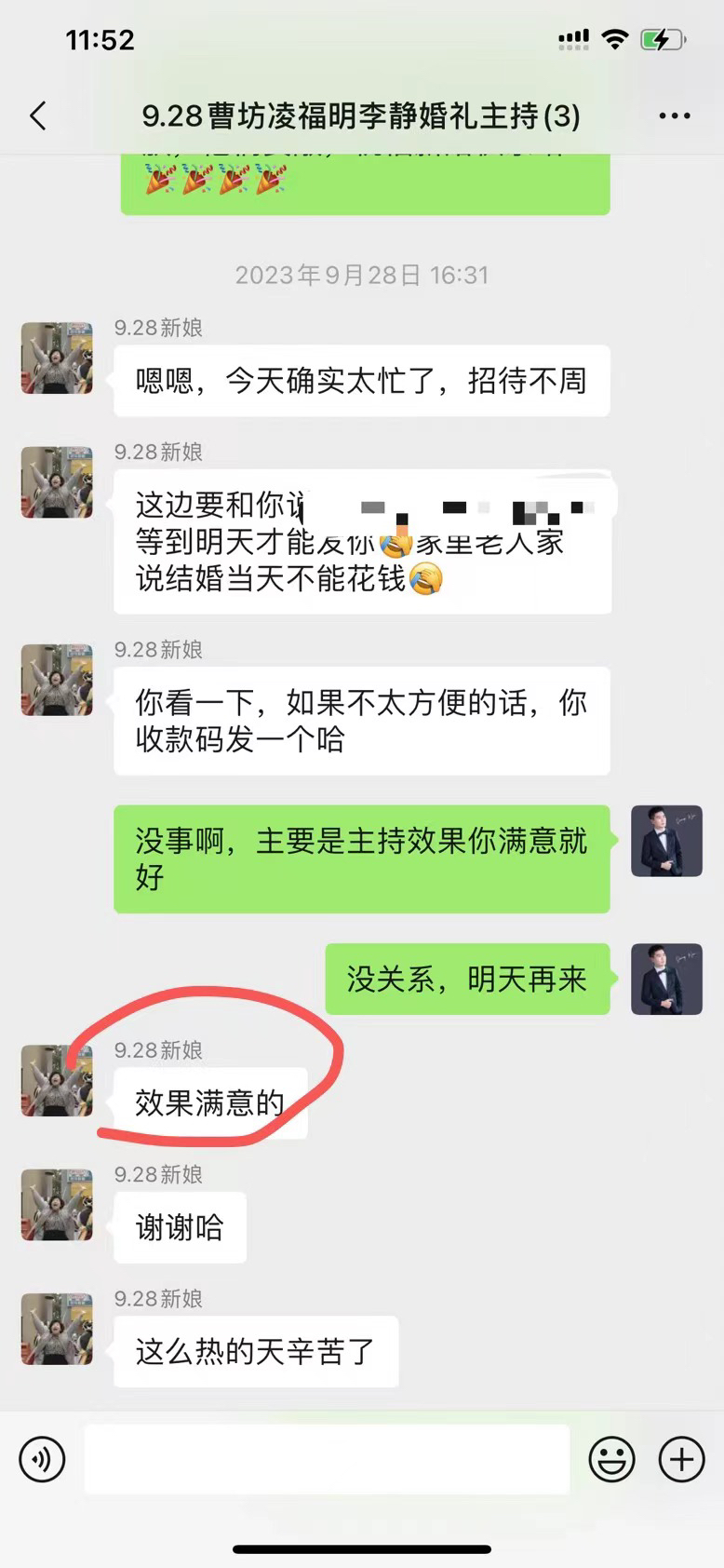Open the emoji sticker panel

611,1459
